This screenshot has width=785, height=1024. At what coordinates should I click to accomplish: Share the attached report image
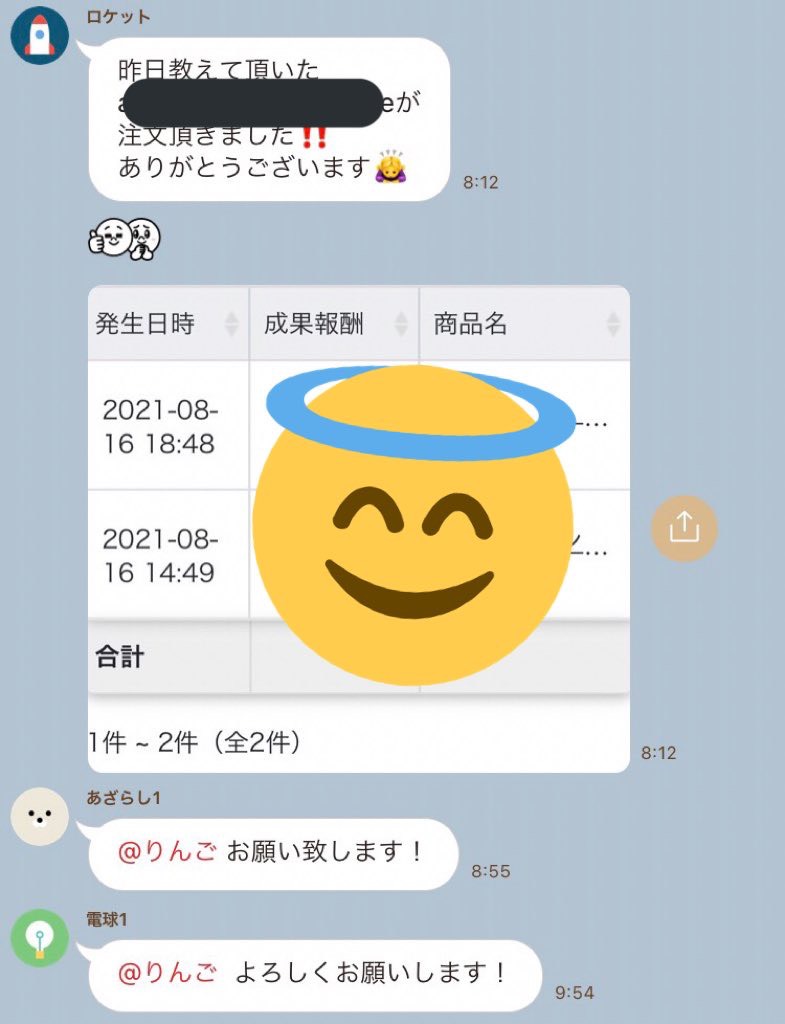tap(684, 527)
